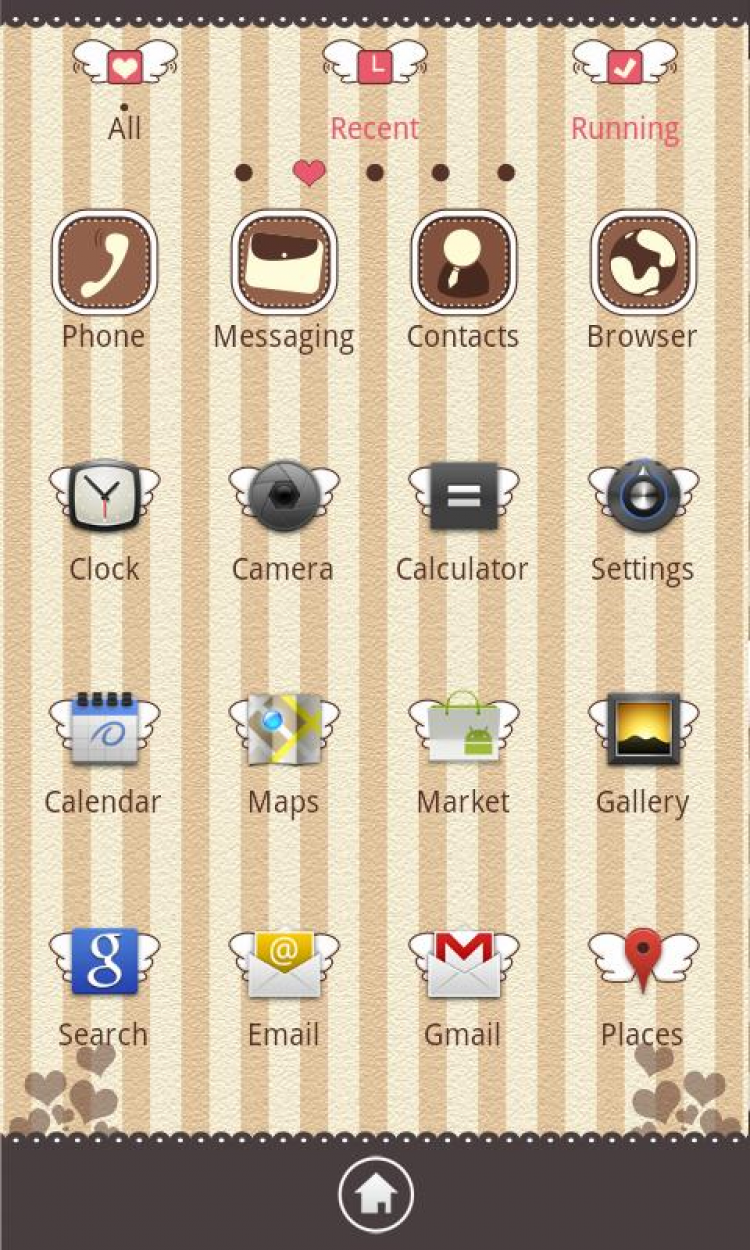The height and width of the screenshot is (1250, 750).
Task: Open the Phone app
Action: (104, 263)
